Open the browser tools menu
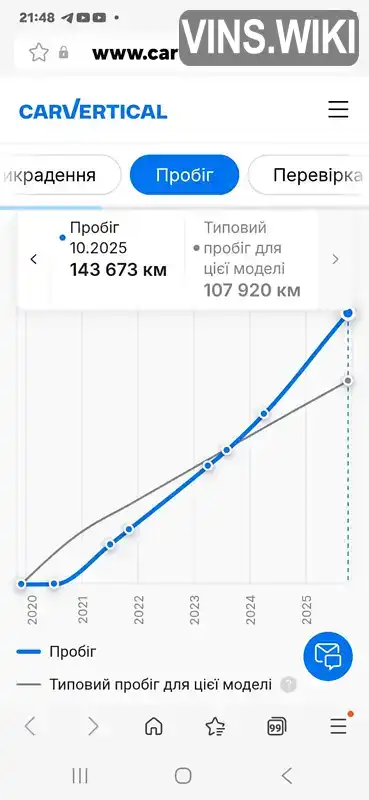369x800 pixels. click(338, 724)
